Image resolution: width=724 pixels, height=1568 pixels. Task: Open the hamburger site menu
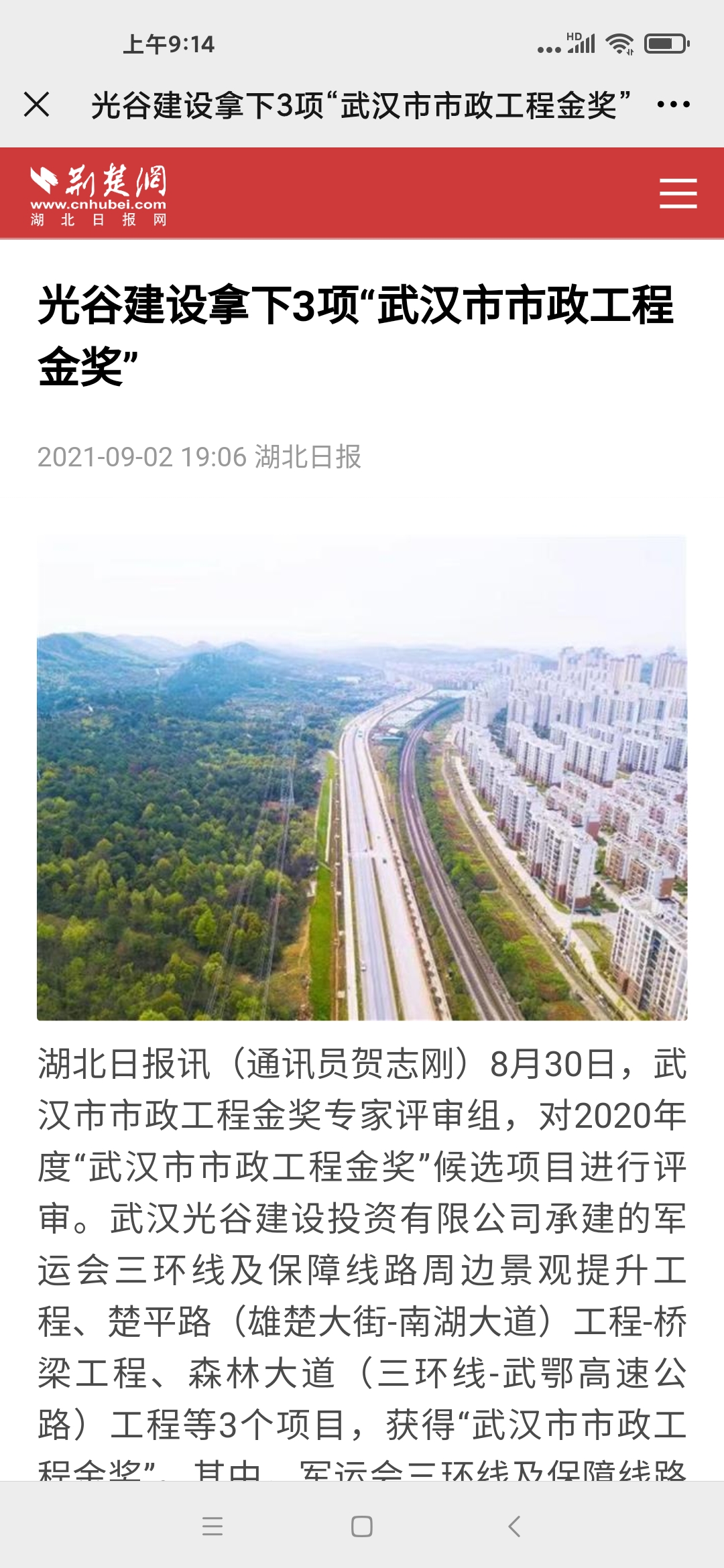(x=678, y=194)
